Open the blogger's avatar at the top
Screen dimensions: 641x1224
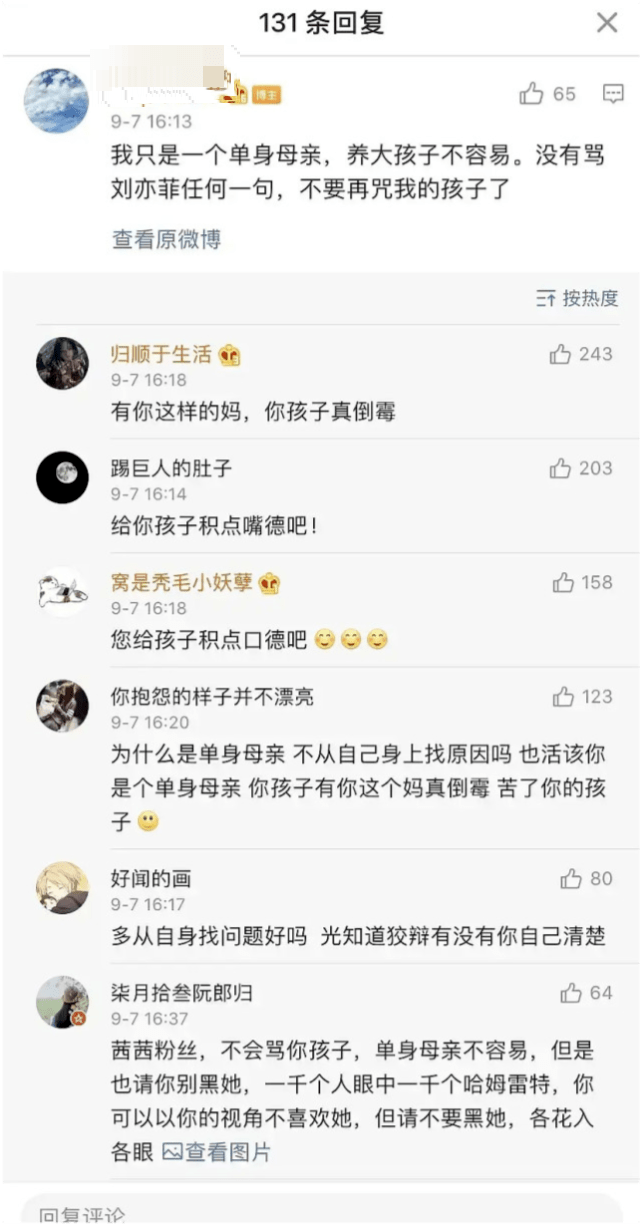[57, 101]
